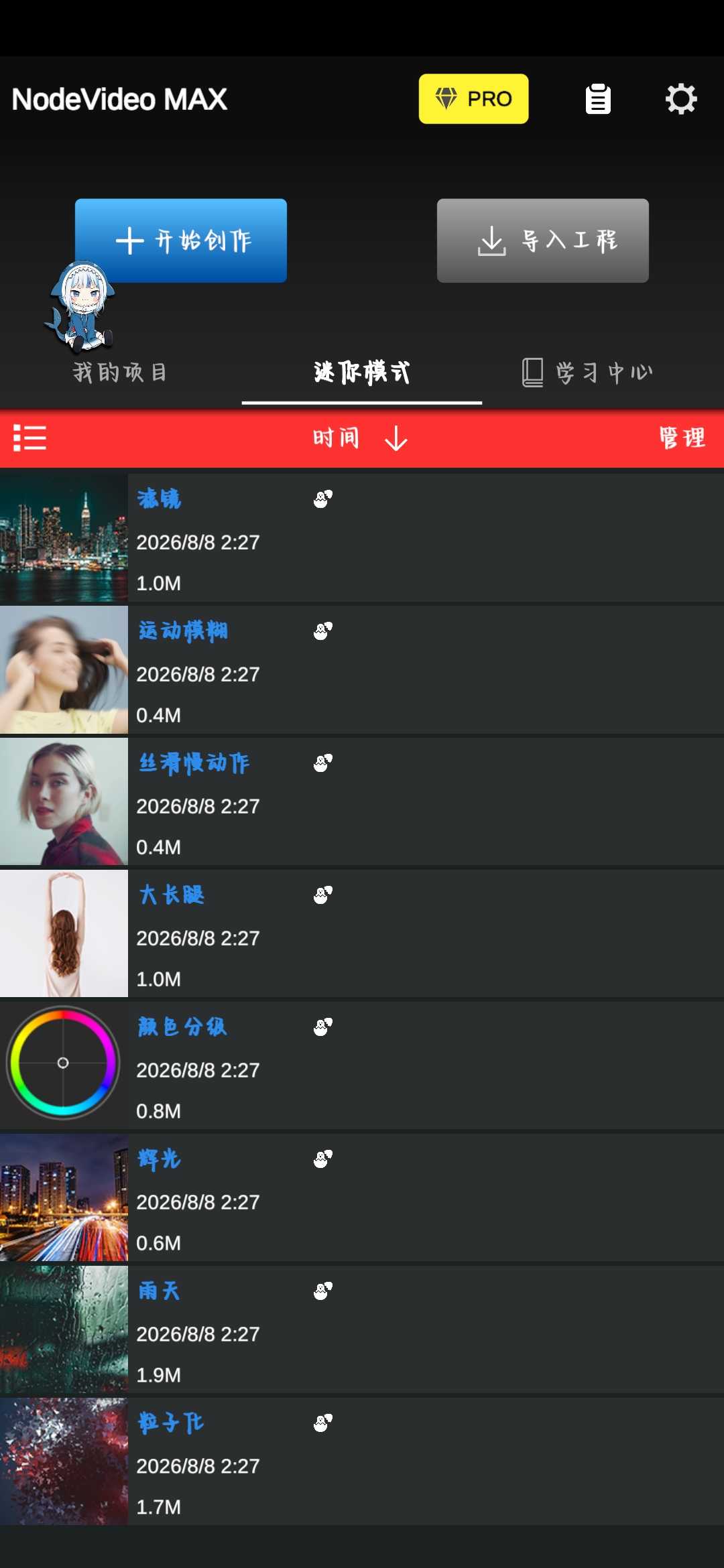Open the 辉光 sample project

pos(362,1198)
